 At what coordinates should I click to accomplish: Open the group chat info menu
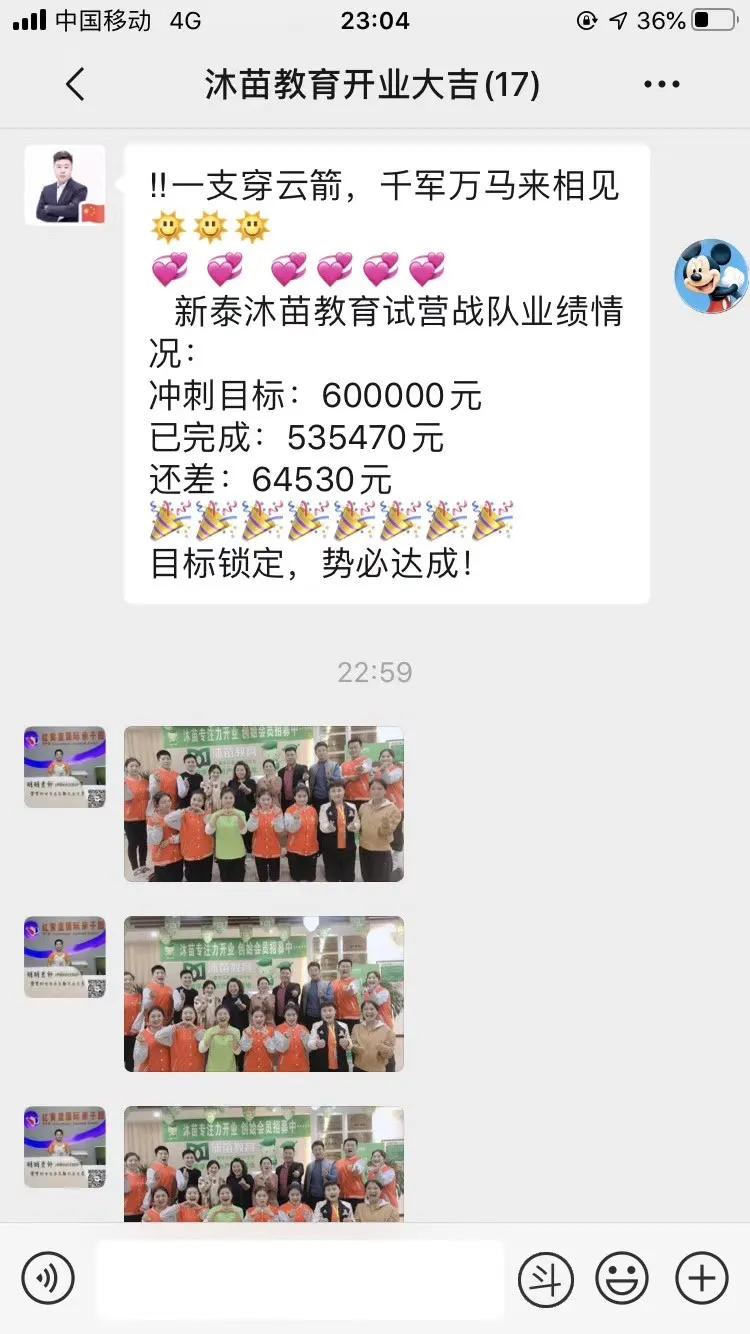(x=662, y=85)
